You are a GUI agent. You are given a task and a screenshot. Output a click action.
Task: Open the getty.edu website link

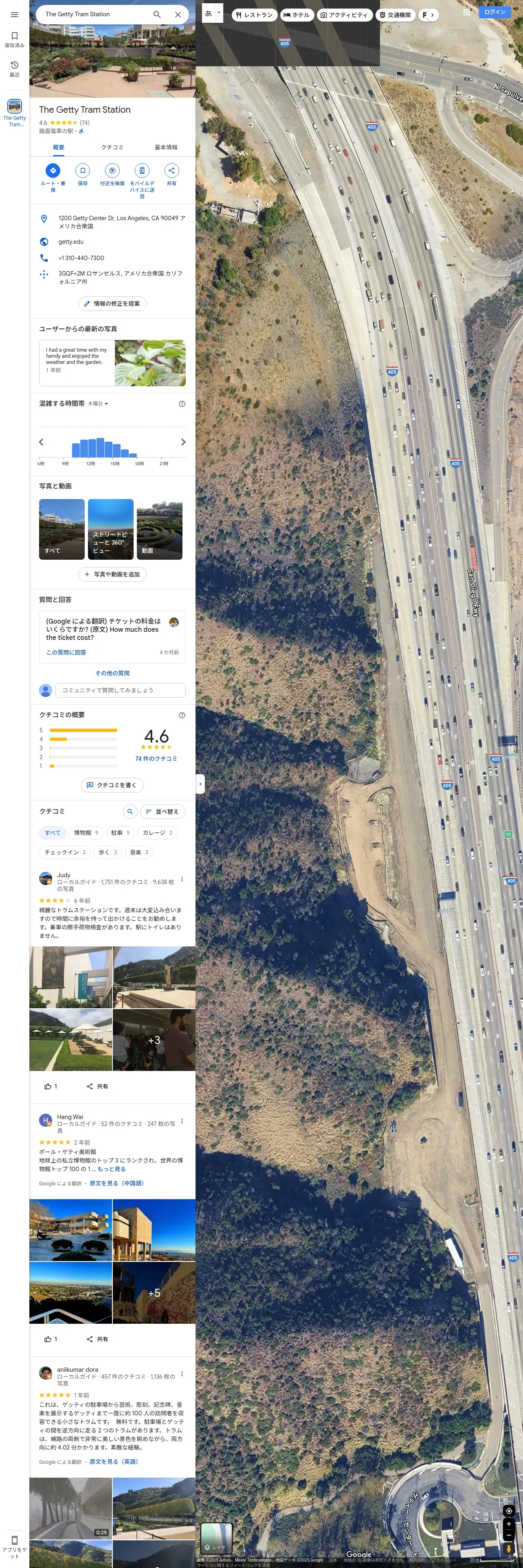70,242
